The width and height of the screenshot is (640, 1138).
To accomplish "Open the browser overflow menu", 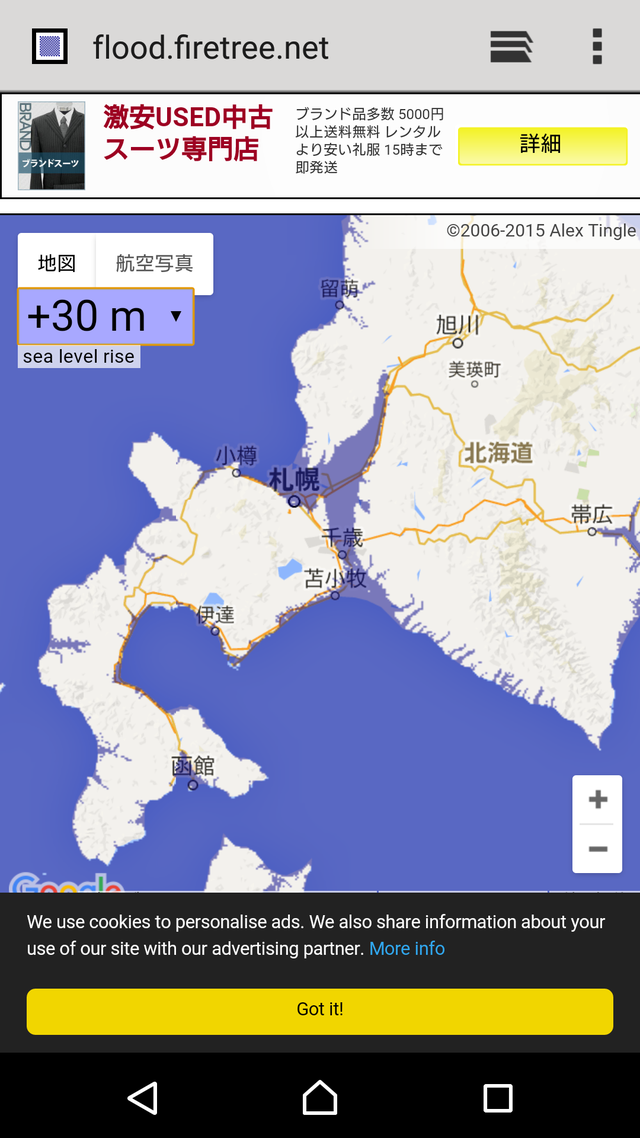I will point(597,47).
